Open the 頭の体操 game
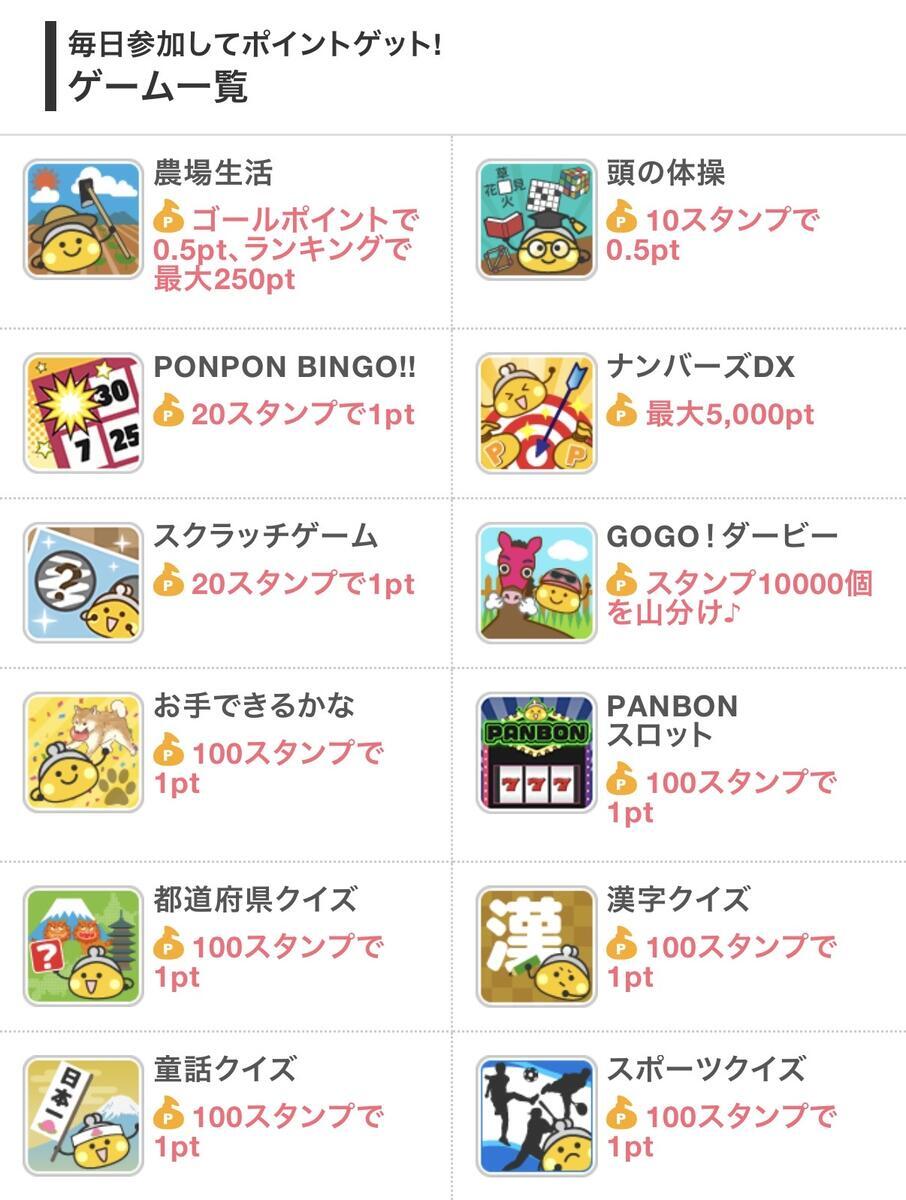906x1200 pixels. tap(679, 231)
